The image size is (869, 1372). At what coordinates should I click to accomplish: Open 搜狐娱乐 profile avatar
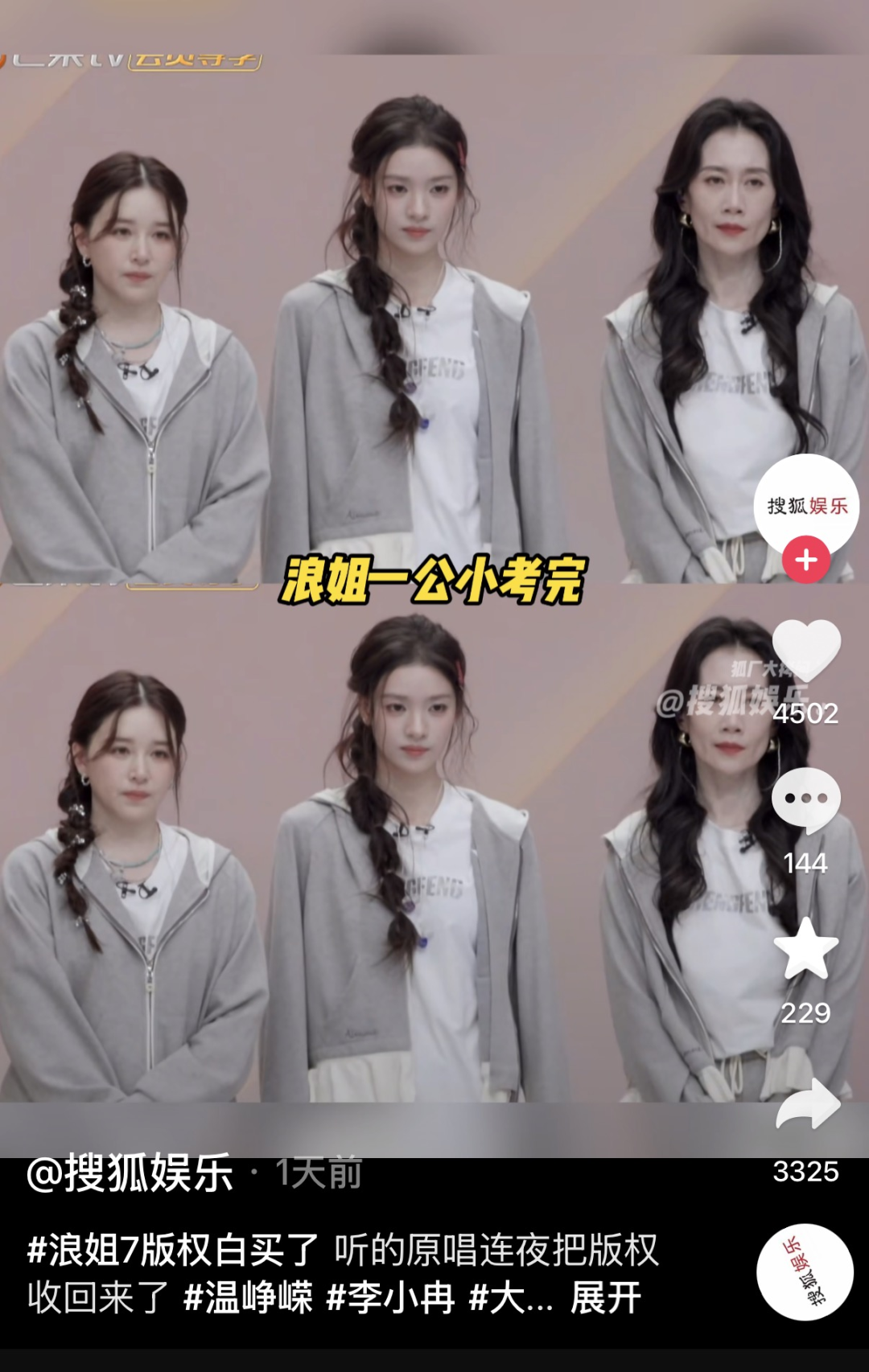(805, 505)
